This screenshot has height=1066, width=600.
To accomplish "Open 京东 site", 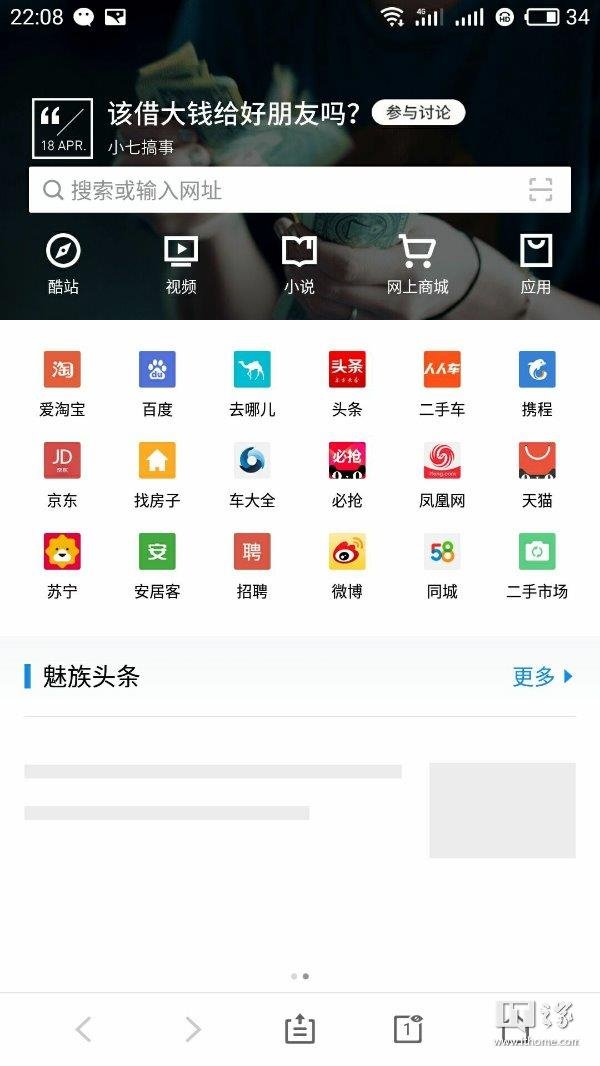I will 62,472.
